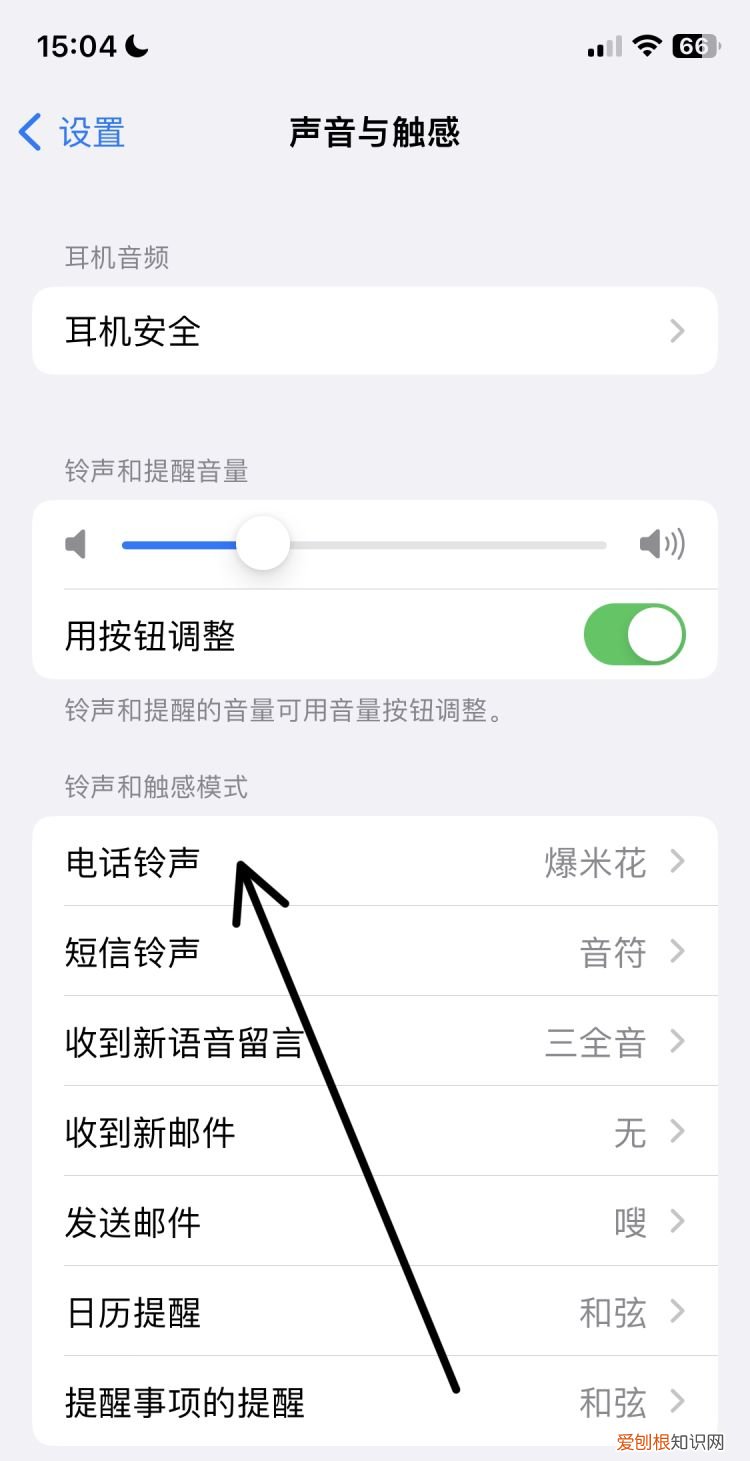The image size is (750, 1461).
Task: Tap the crescent moon Focus mode icon
Action: click(x=137, y=46)
